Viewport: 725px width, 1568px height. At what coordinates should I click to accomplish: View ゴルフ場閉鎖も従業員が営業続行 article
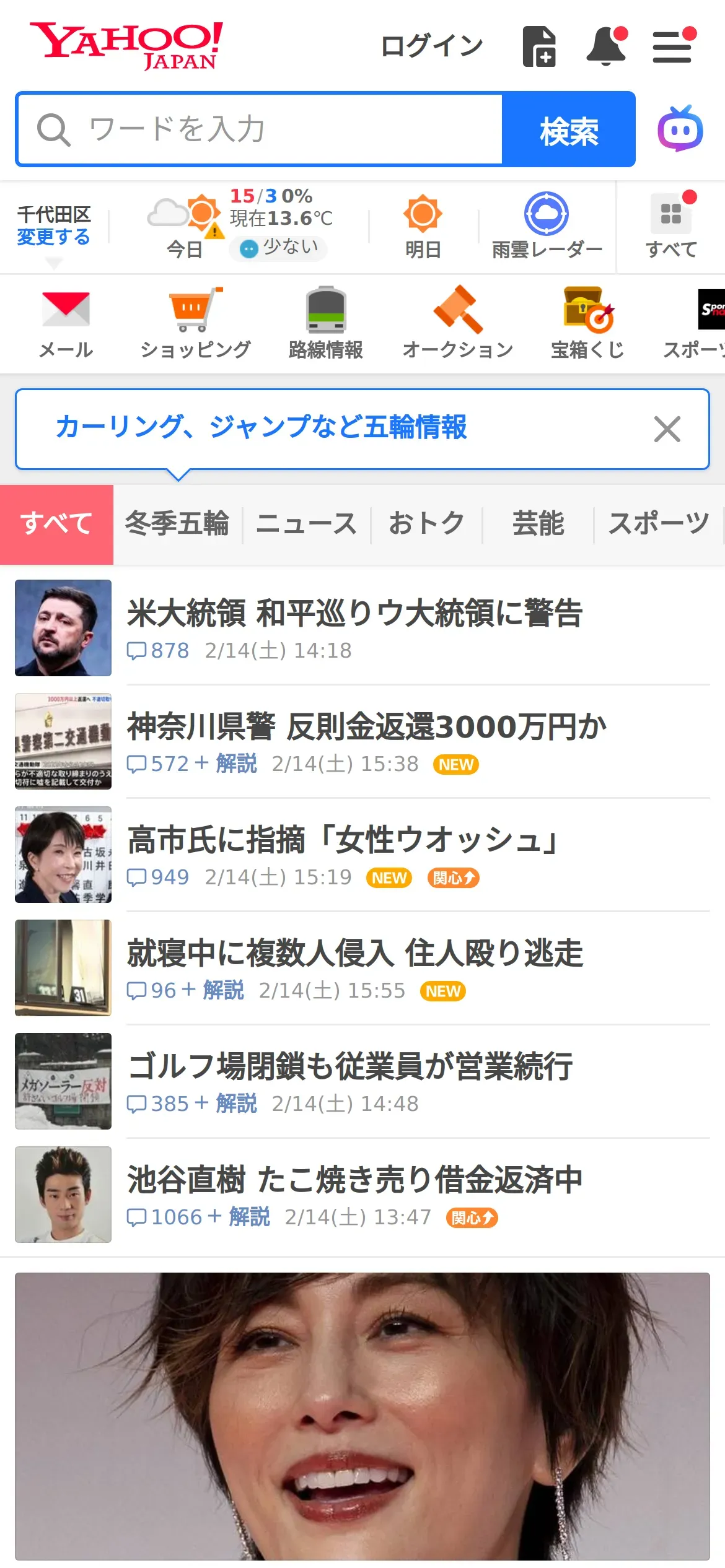tap(349, 1067)
